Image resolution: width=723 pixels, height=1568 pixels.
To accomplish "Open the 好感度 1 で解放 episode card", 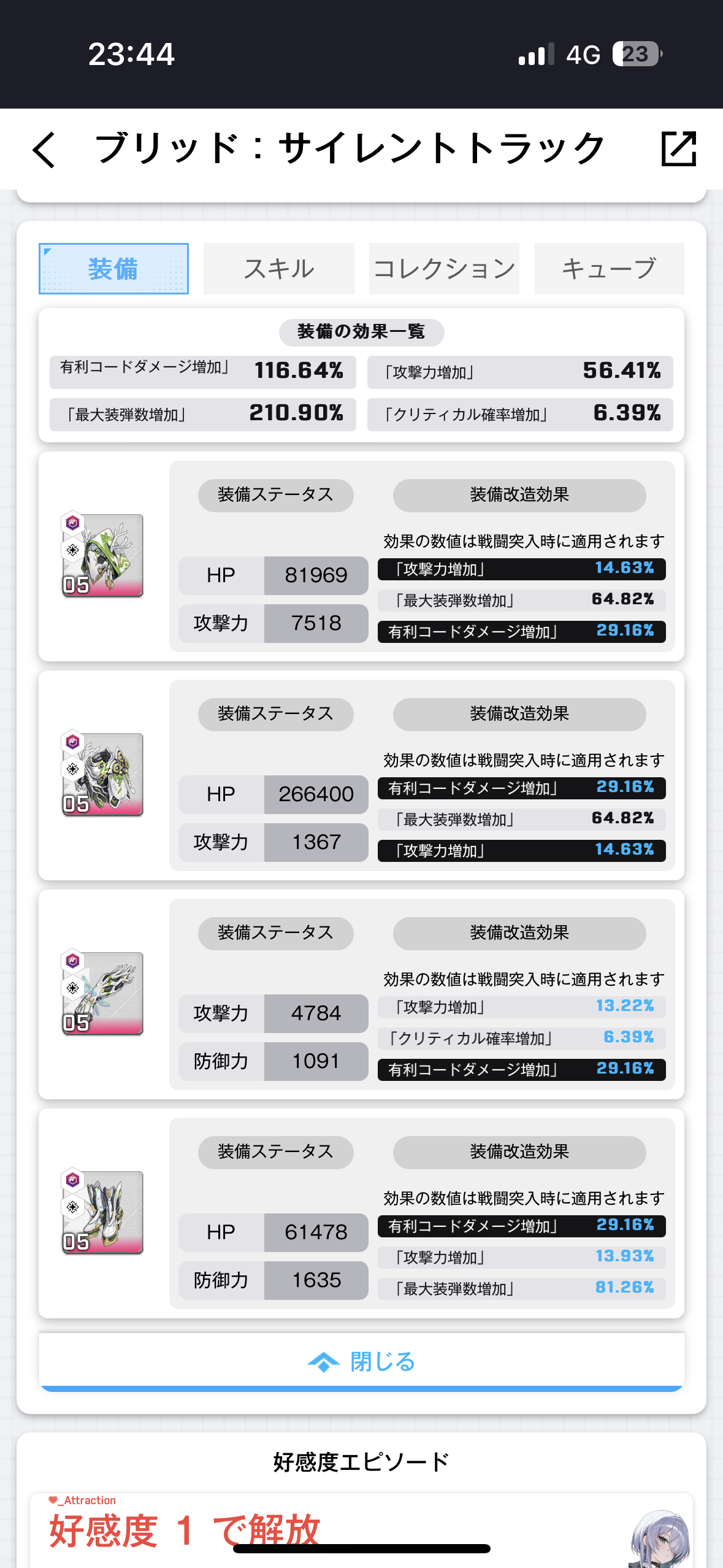I will point(361,1531).
